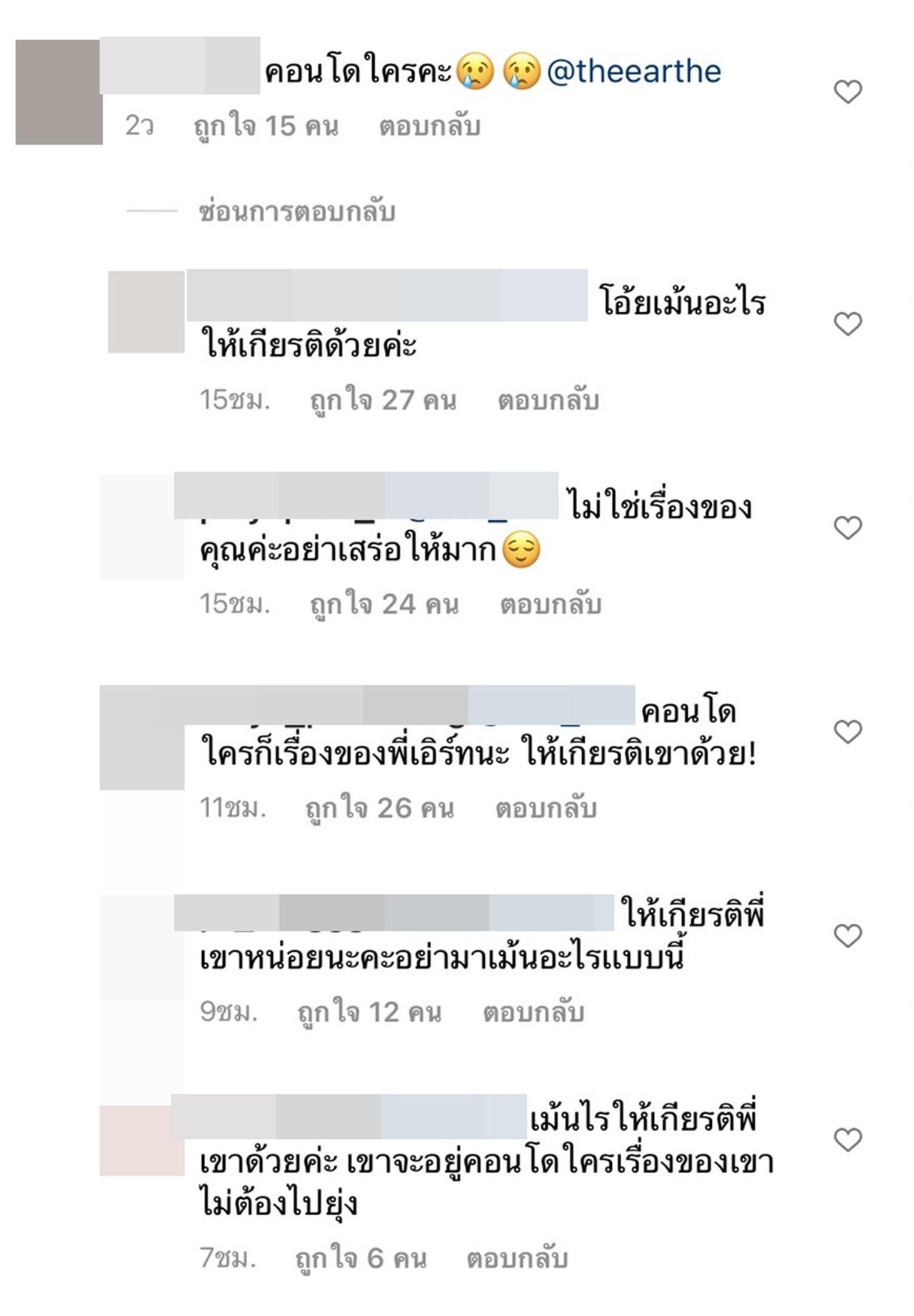
Task: Like the reply ending 'ไม่ต้องไปยุ่ง'
Action: tap(848, 1140)
